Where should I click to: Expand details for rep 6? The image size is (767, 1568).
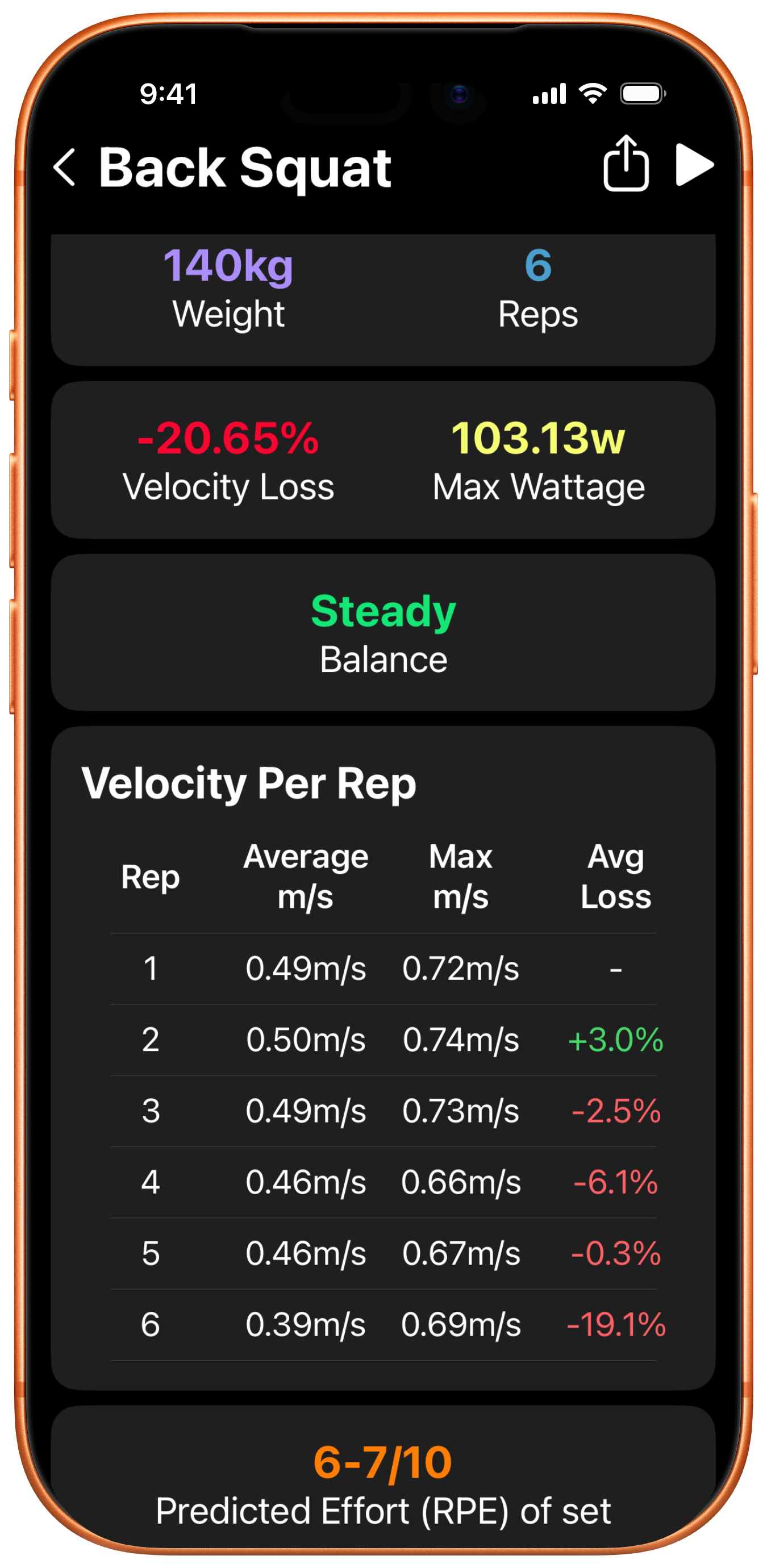[x=383, y=1324]
